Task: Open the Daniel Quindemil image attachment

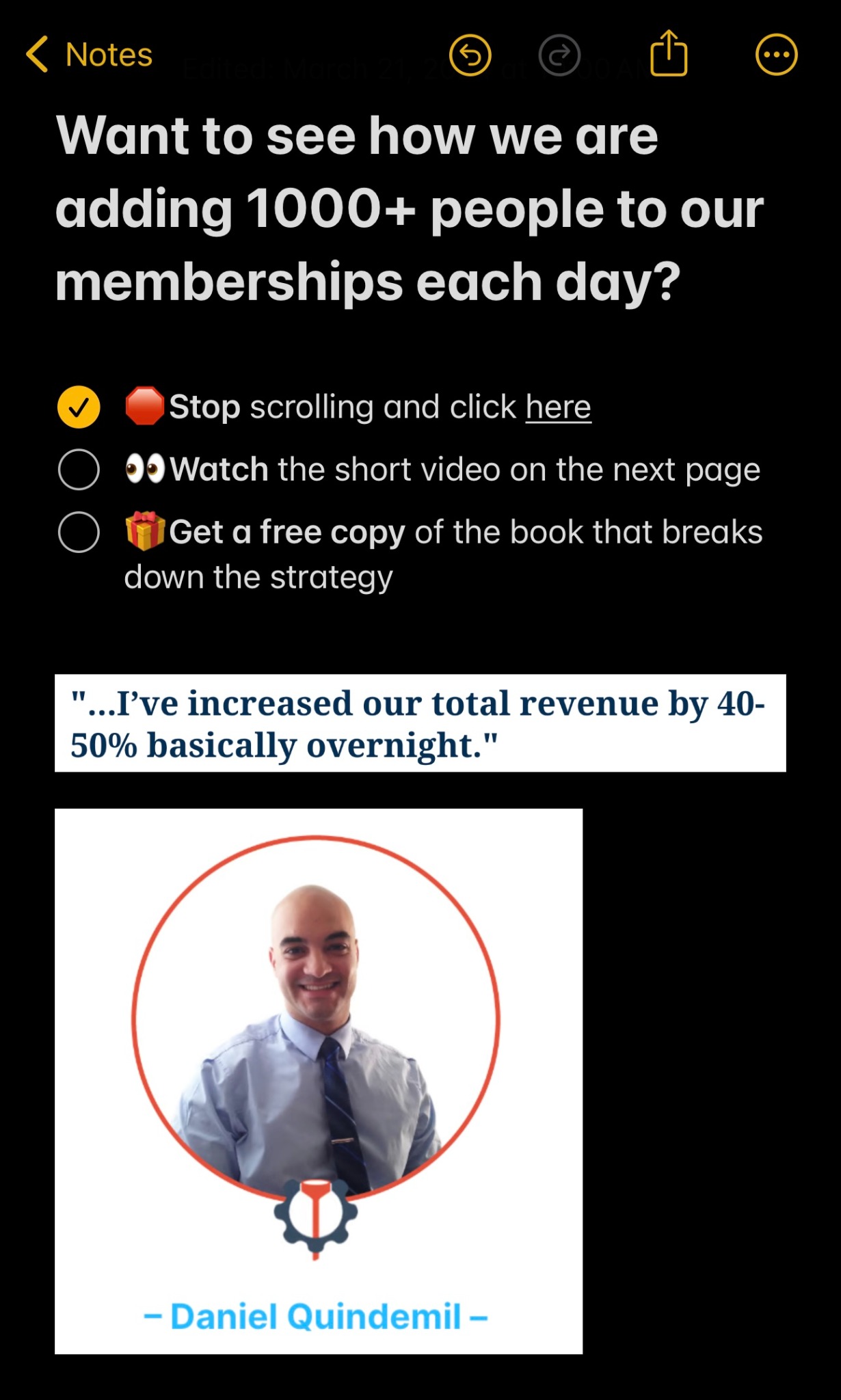Action: [x=319, y=1081]
